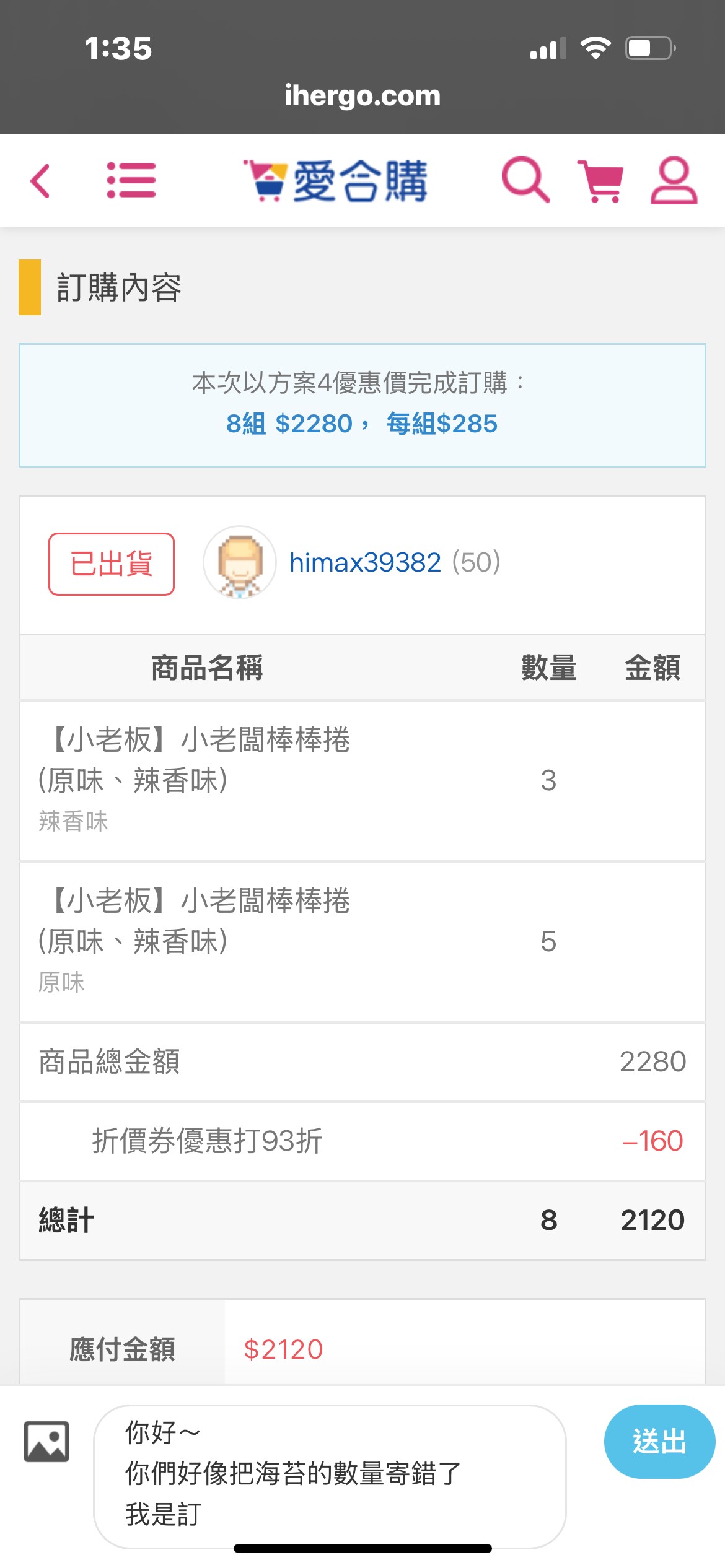The image size is (725, 1568).
Task: Attach an image to the message
Action: point(46,1441)
